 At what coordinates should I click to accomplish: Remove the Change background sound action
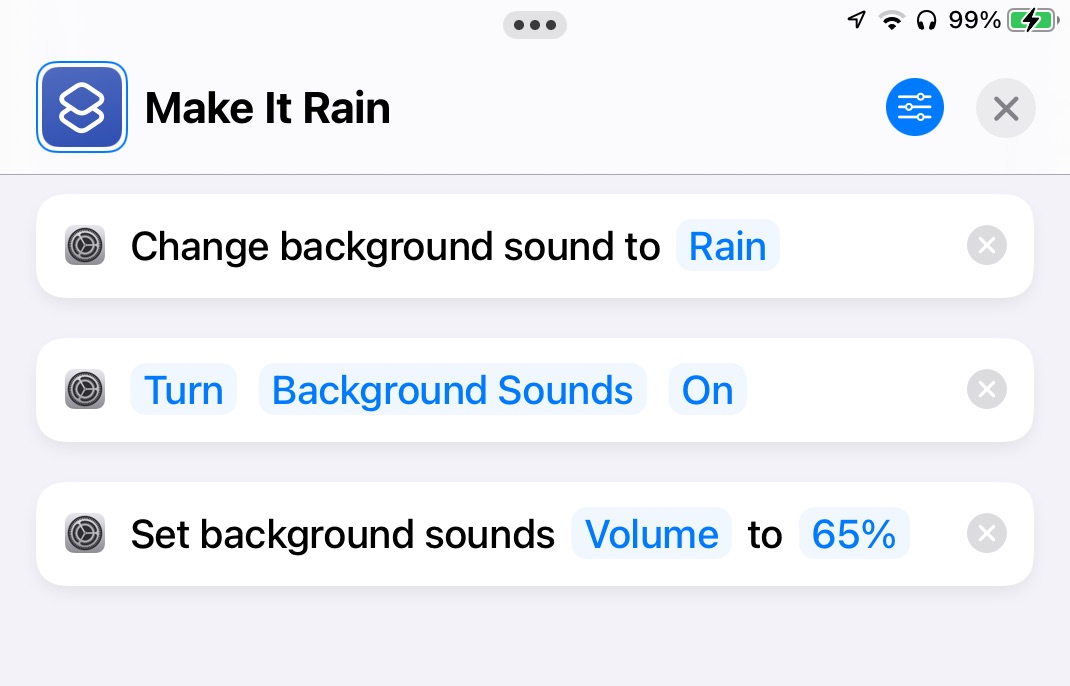(986, 246)
